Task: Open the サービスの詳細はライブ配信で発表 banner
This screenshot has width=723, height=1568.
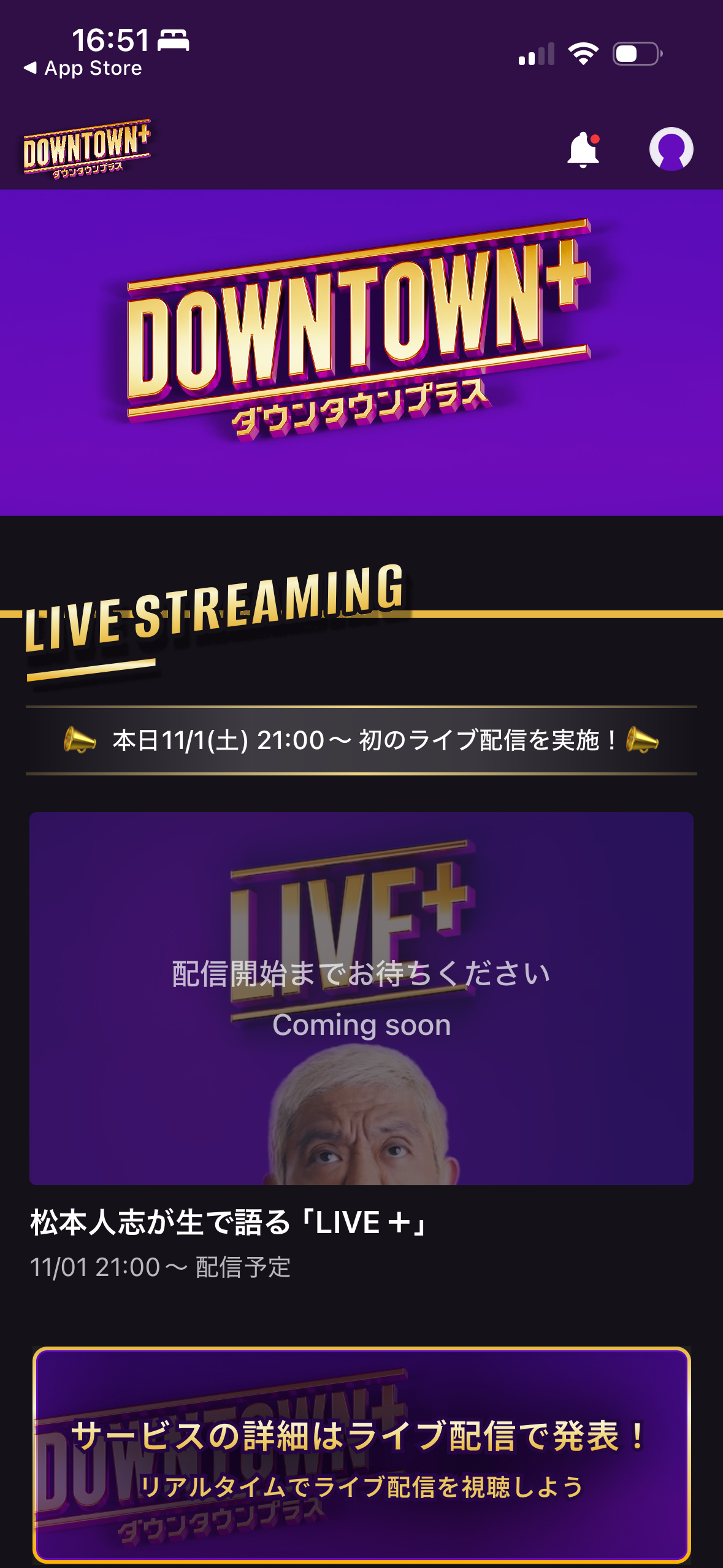Action: pos(361,1454)
